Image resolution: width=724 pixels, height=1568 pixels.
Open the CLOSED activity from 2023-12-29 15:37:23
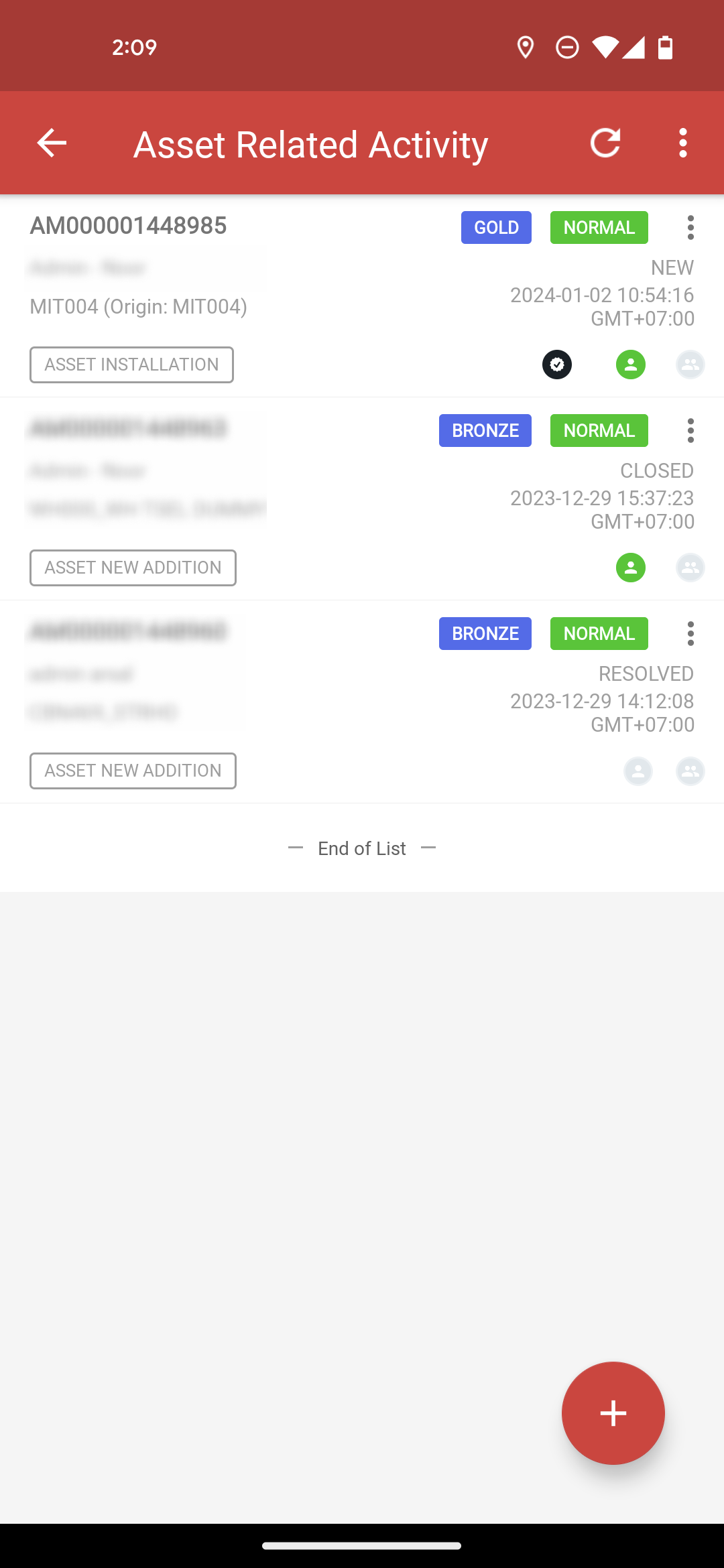[x=362, y=499]
